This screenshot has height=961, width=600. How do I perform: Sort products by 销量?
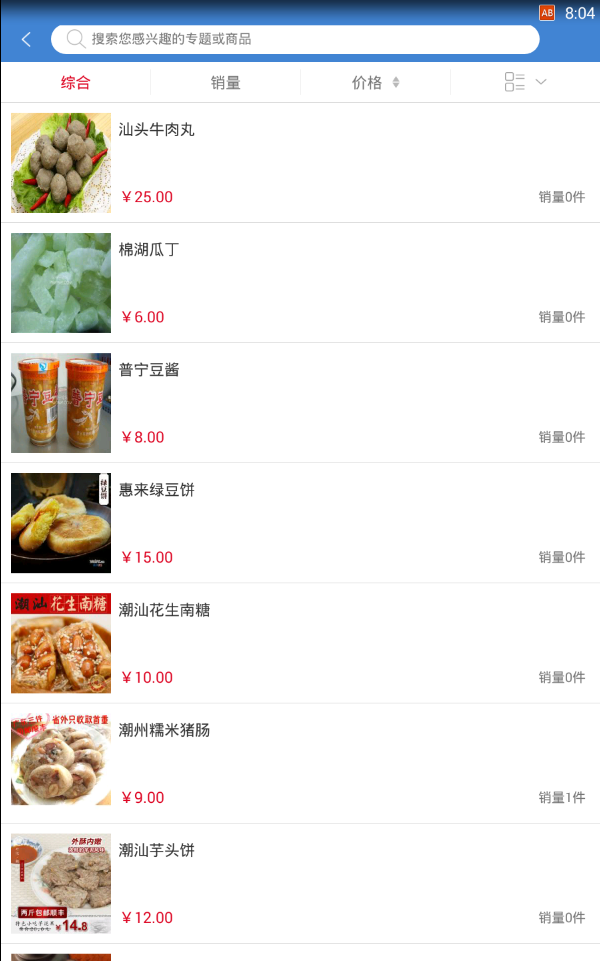point(226,83)
